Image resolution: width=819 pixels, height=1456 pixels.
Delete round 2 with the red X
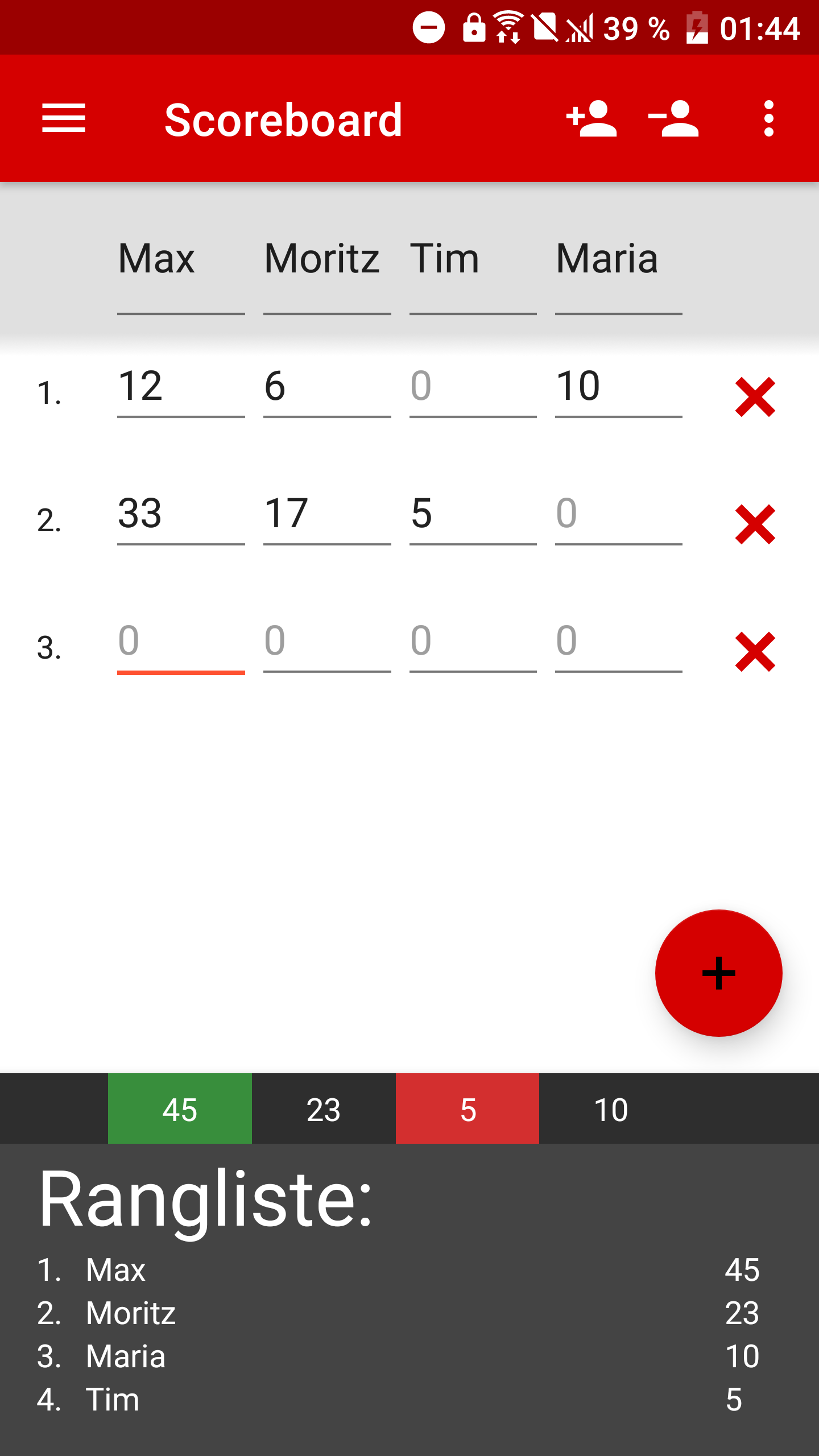click(x=755, y=524)
